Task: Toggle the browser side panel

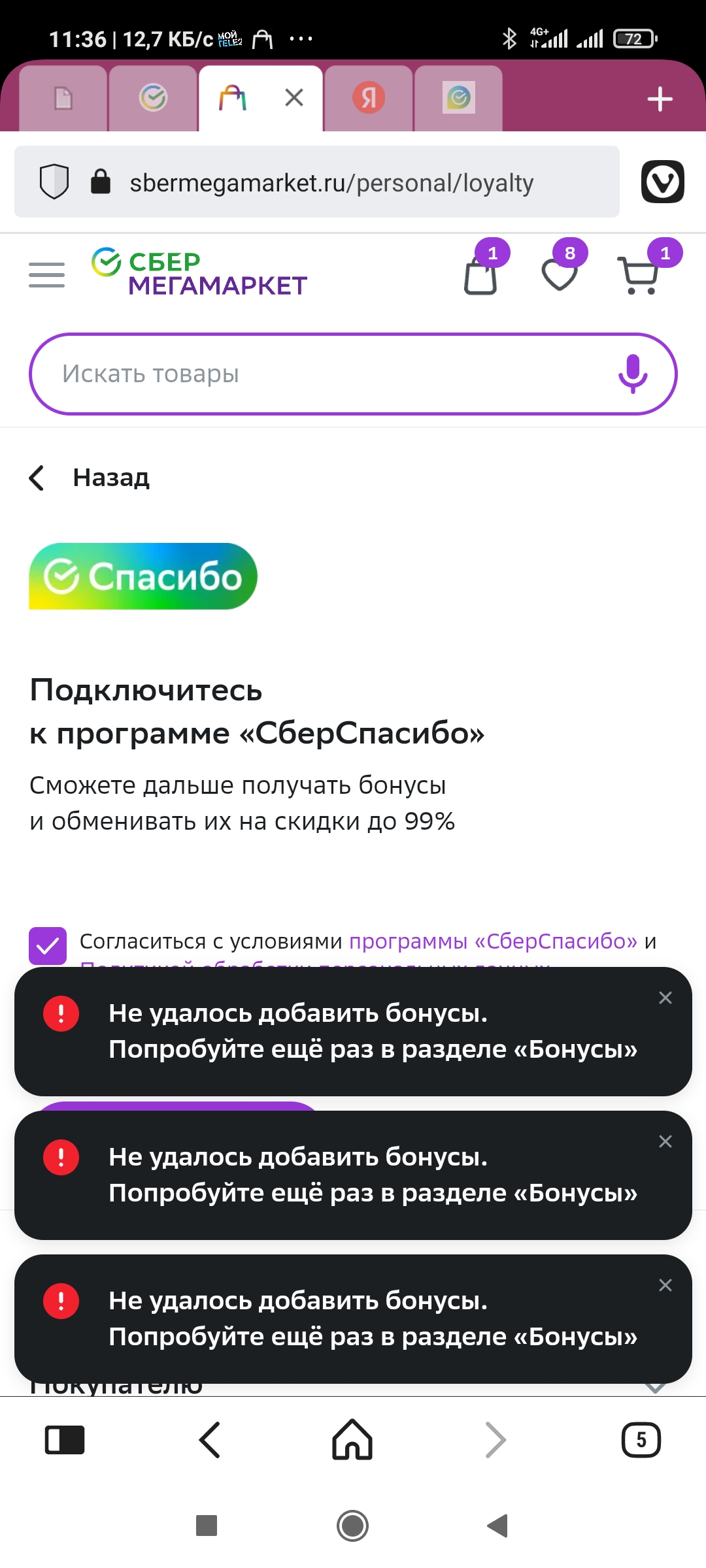Action: coord(65,1439)
